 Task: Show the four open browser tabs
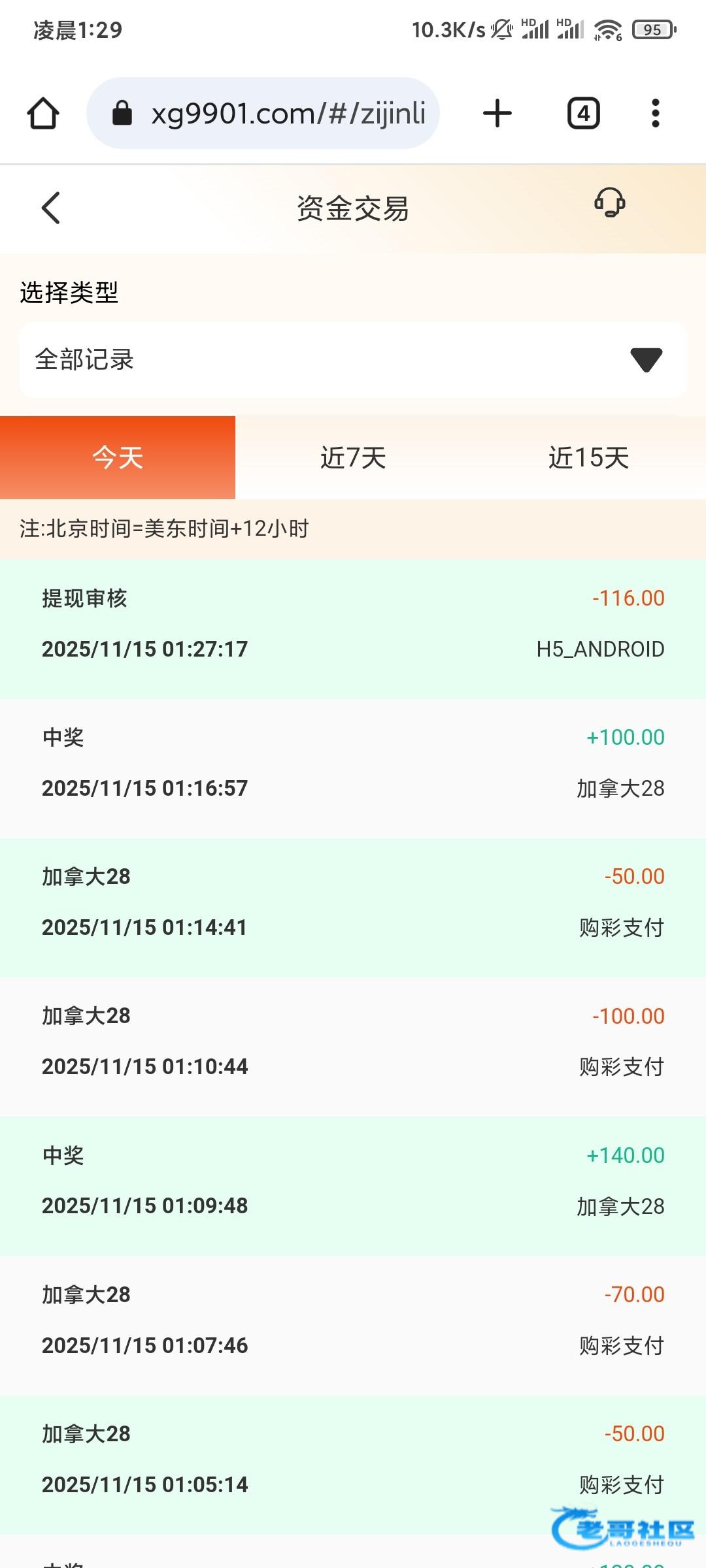click(583, 114)
